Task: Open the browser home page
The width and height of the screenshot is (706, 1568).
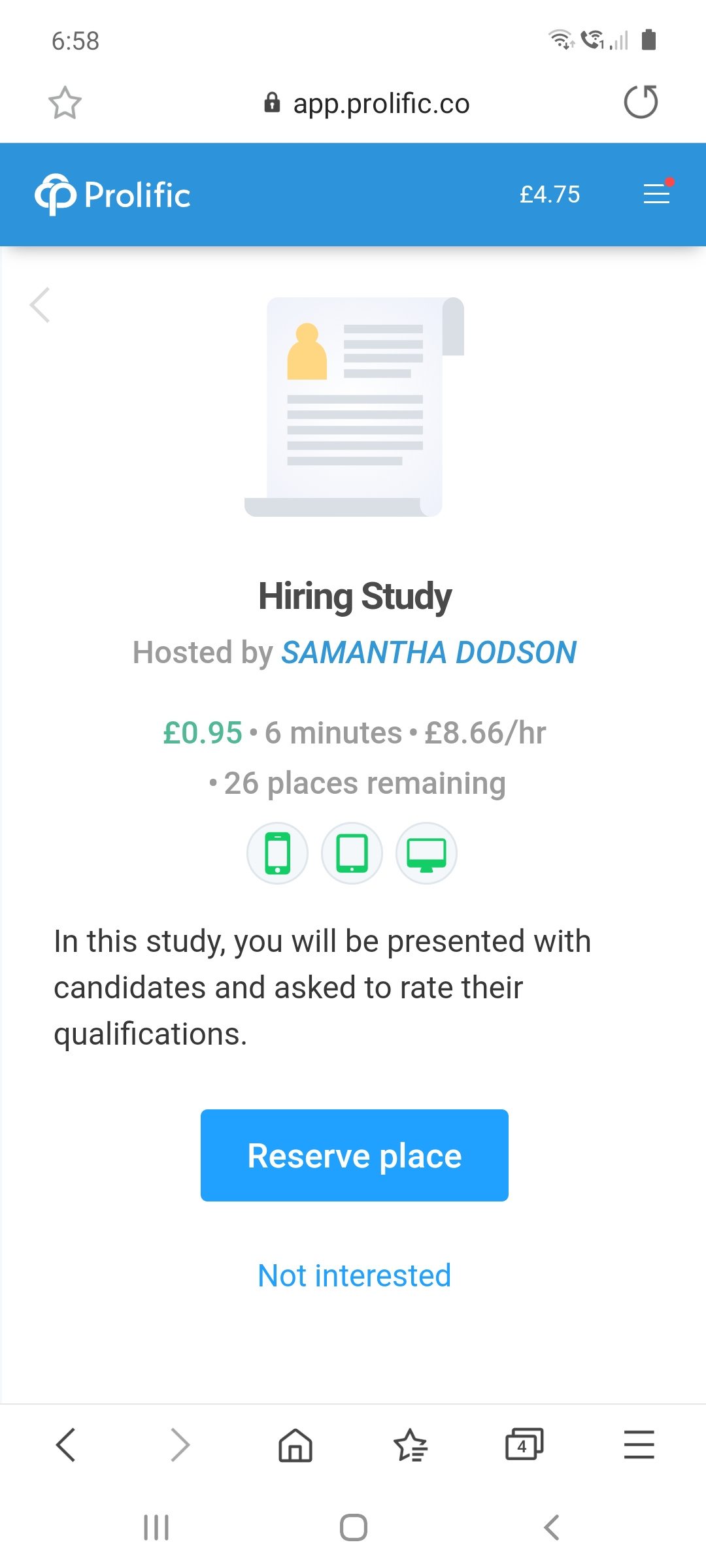Action: pyautogui.click(x=295, y=1445)
